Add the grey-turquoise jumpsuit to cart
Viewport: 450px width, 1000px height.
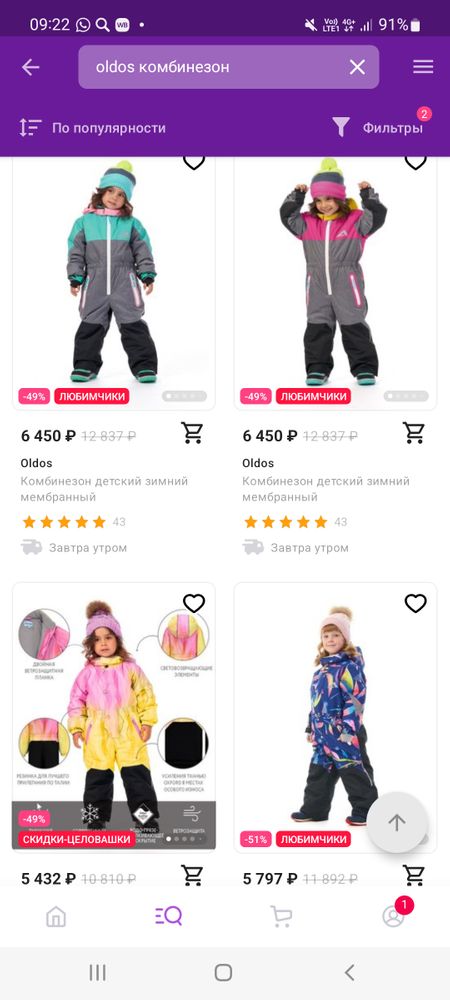192,433
